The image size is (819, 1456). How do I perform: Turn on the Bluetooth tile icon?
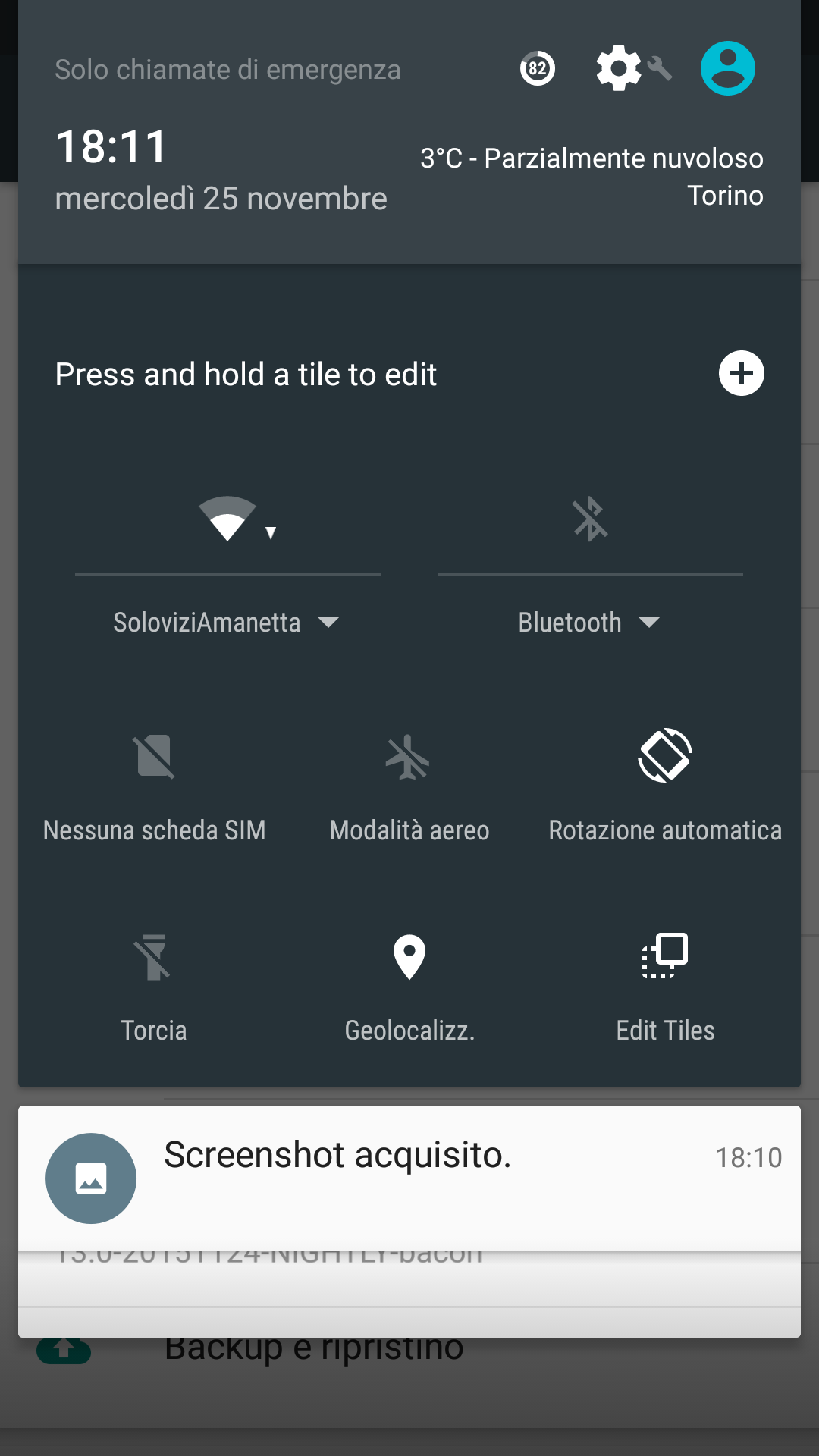click(x=590, y=519)
